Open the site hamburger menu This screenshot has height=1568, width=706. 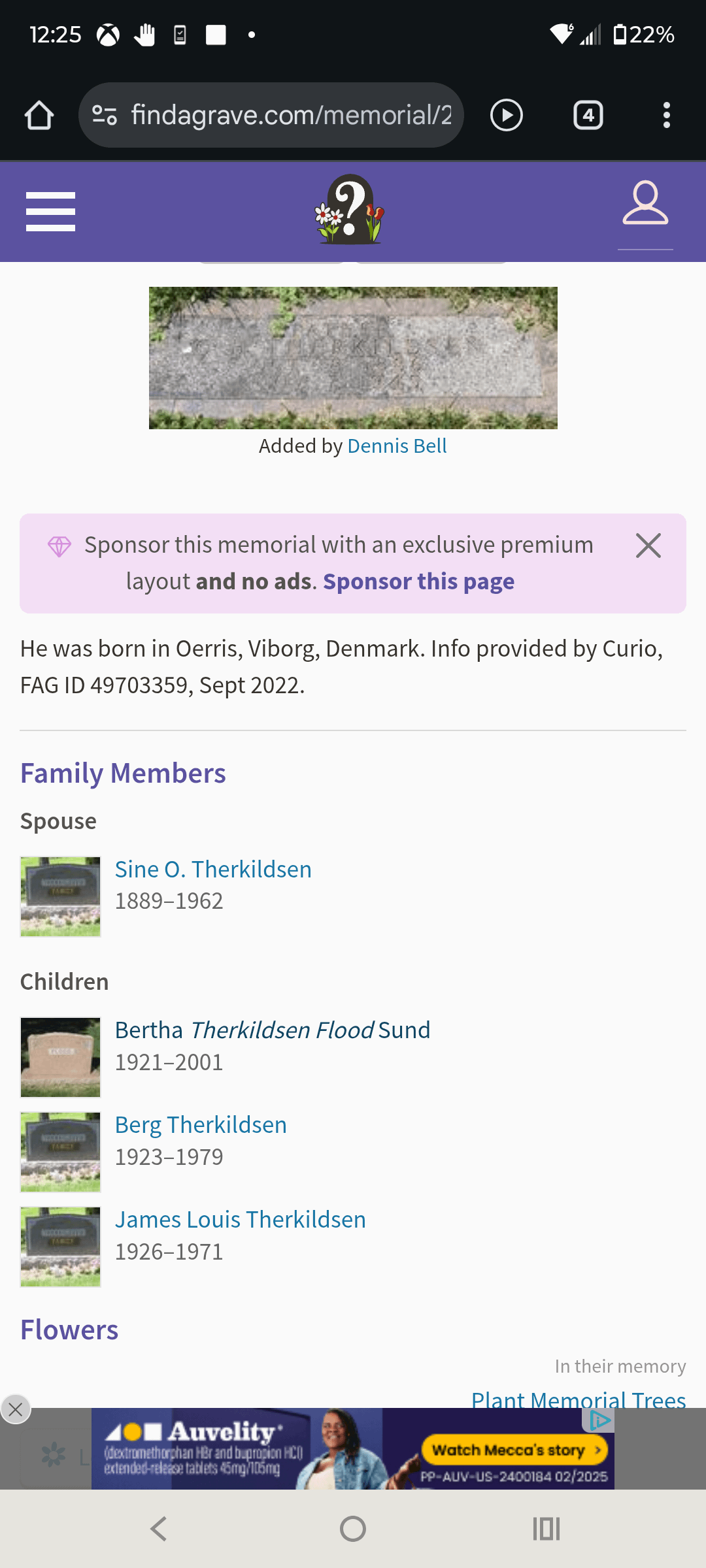(x=50, y=212)
